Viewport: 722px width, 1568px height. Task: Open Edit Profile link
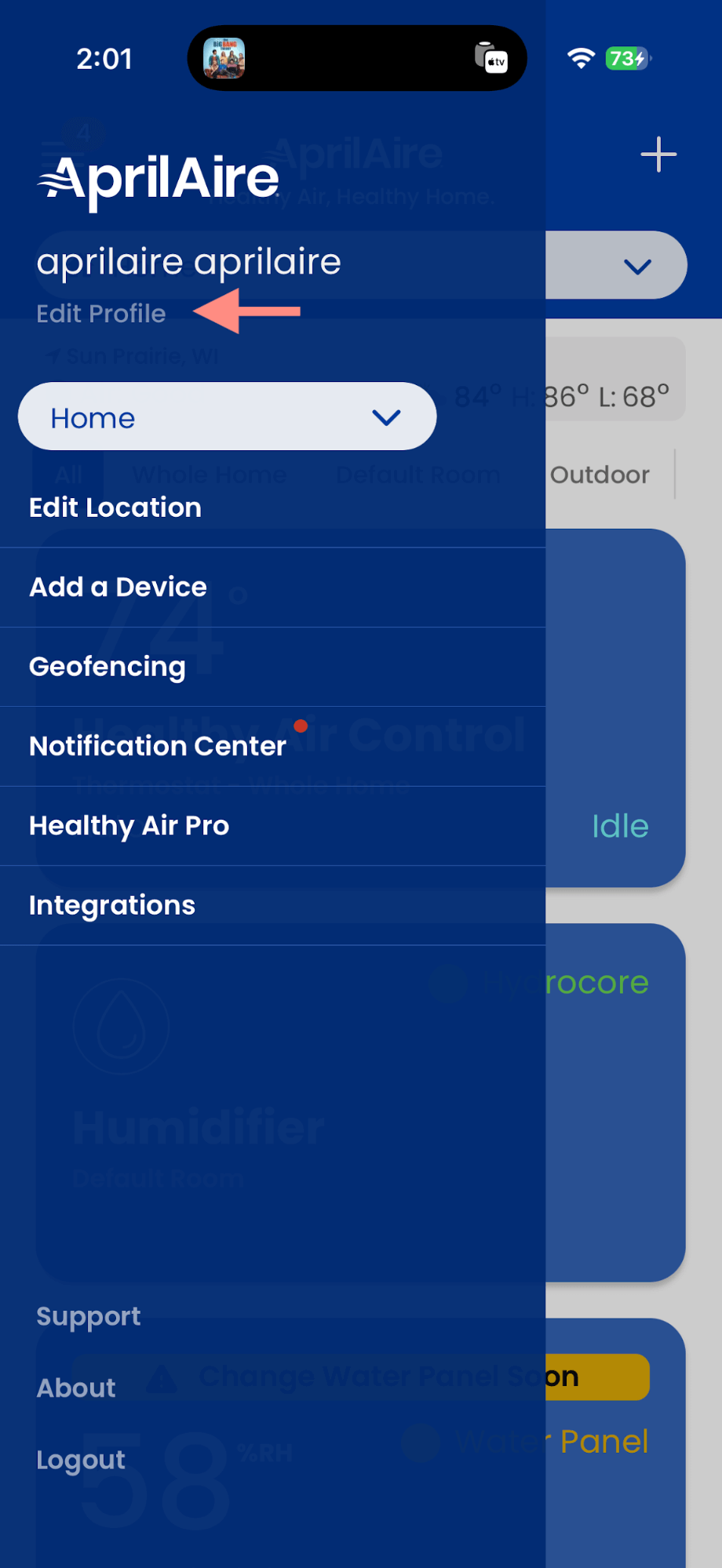tap(101, 314)
